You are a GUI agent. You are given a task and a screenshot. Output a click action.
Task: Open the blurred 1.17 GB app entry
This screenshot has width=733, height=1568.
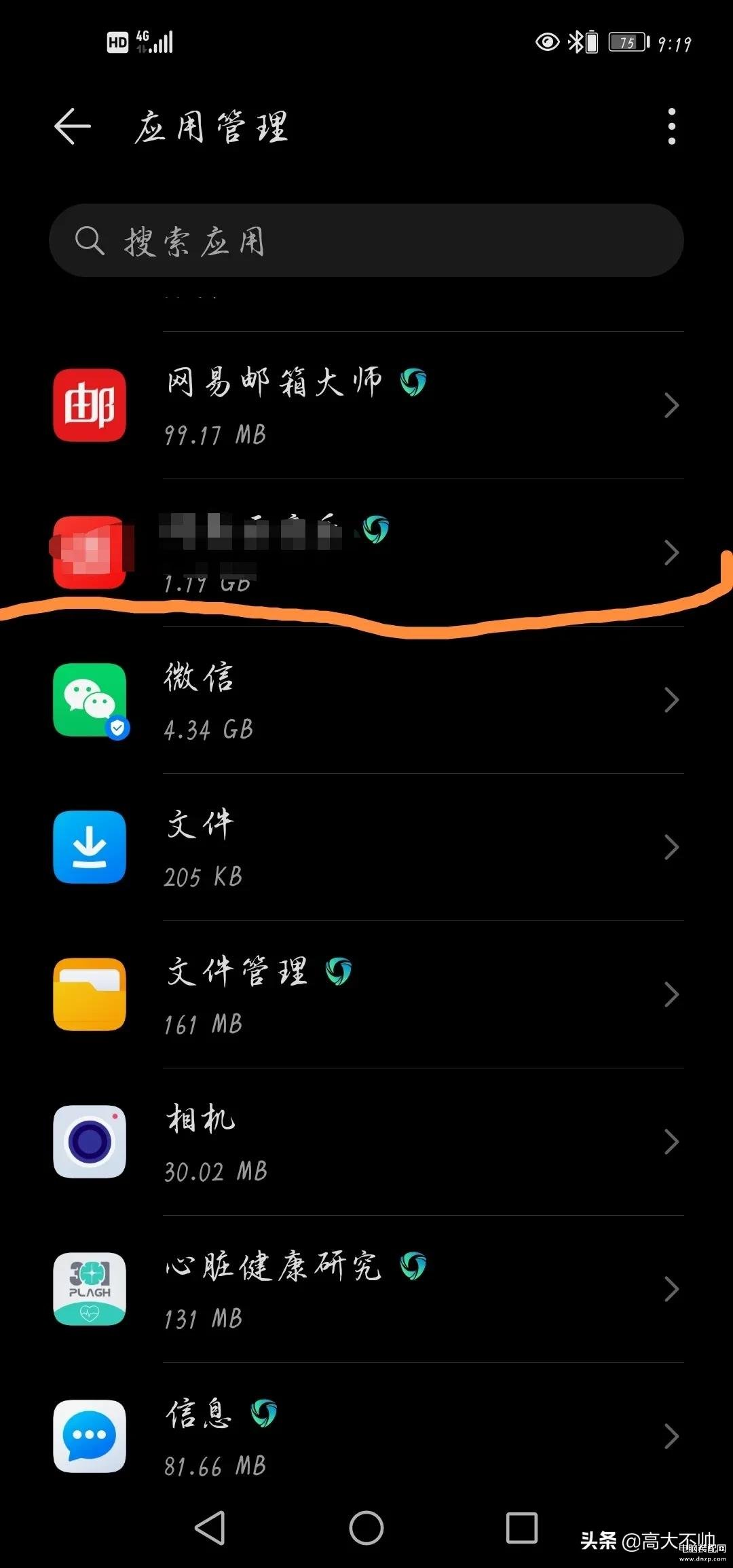click(366, 553)
